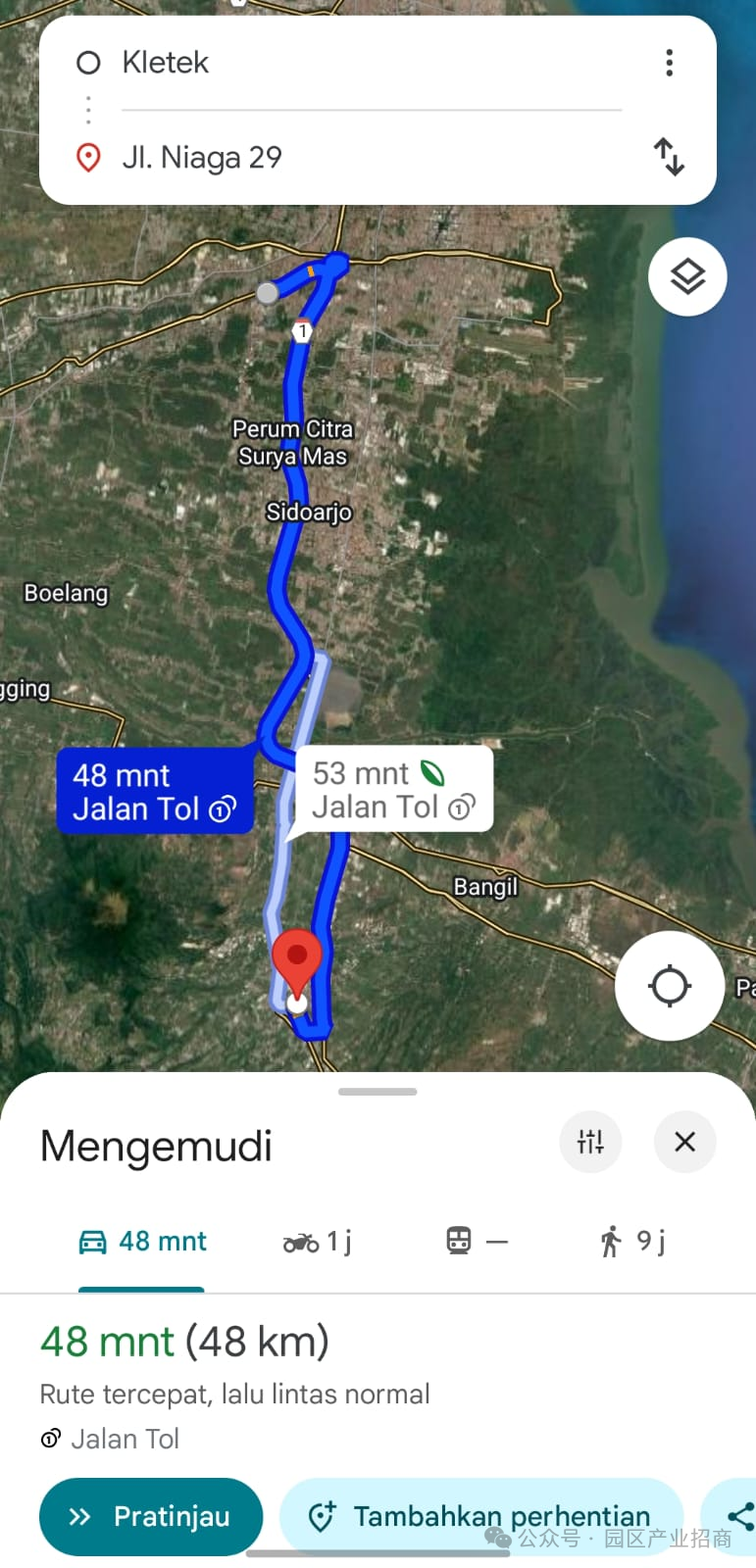Share the route directions
756x1568 pixels.
pyautogui.click(x=739, y=1517)
